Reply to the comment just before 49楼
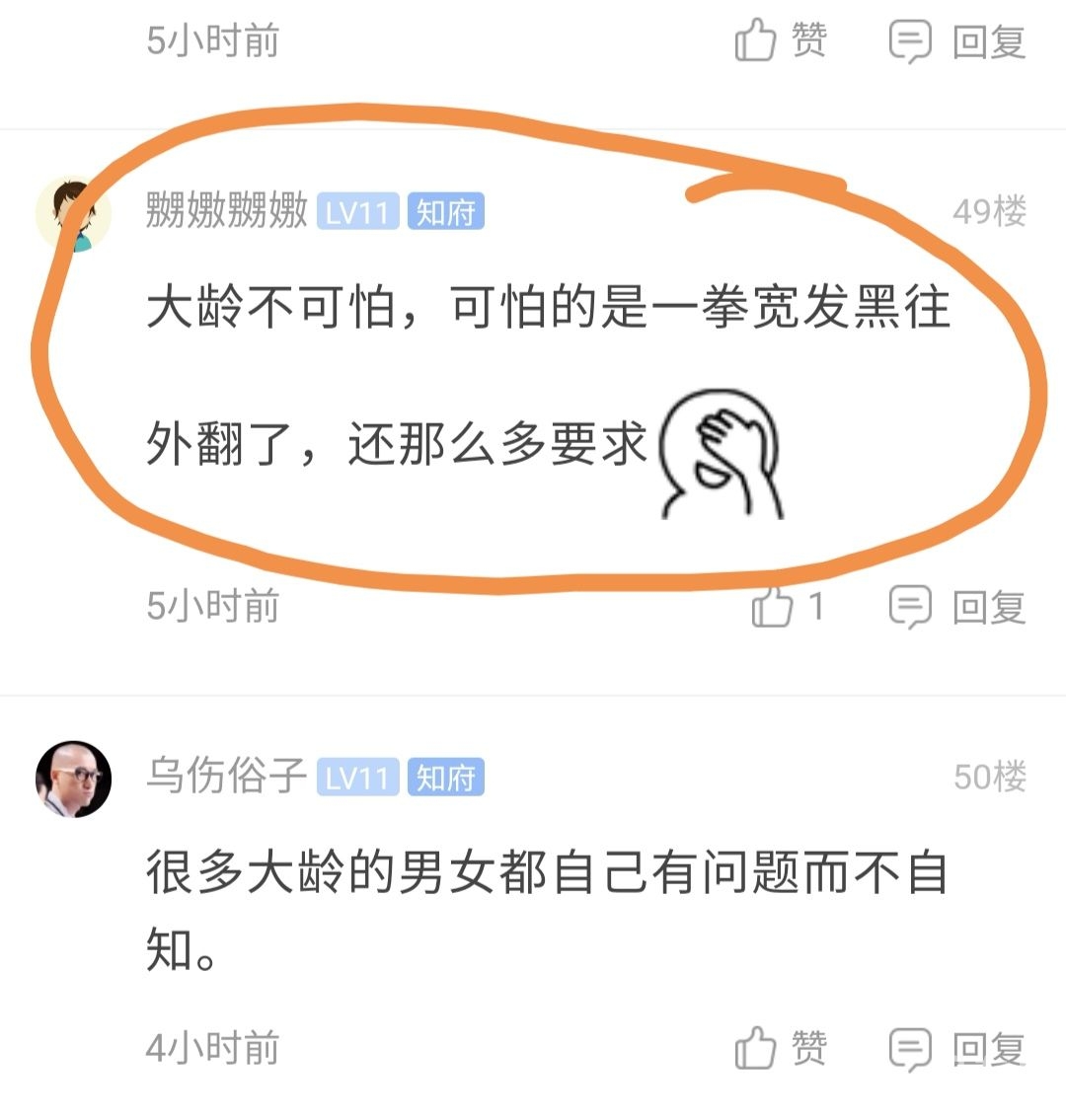Viewport: 1066px width, 1120px height. pyautogui.click(x=957, y=42)
